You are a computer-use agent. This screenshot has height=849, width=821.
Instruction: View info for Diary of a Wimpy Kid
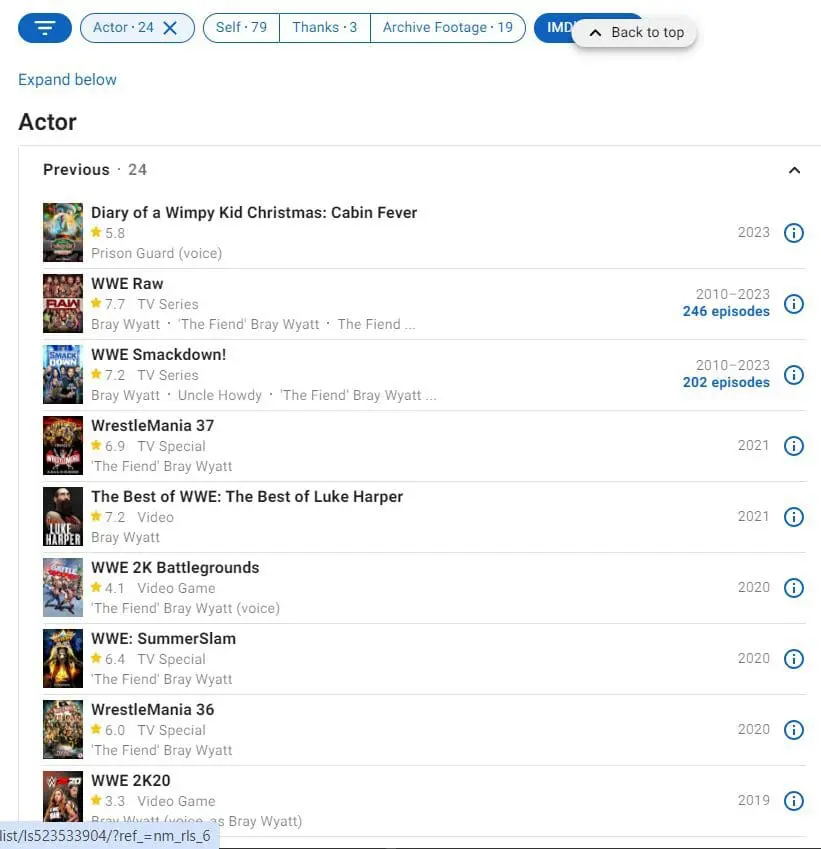[794, 233]
